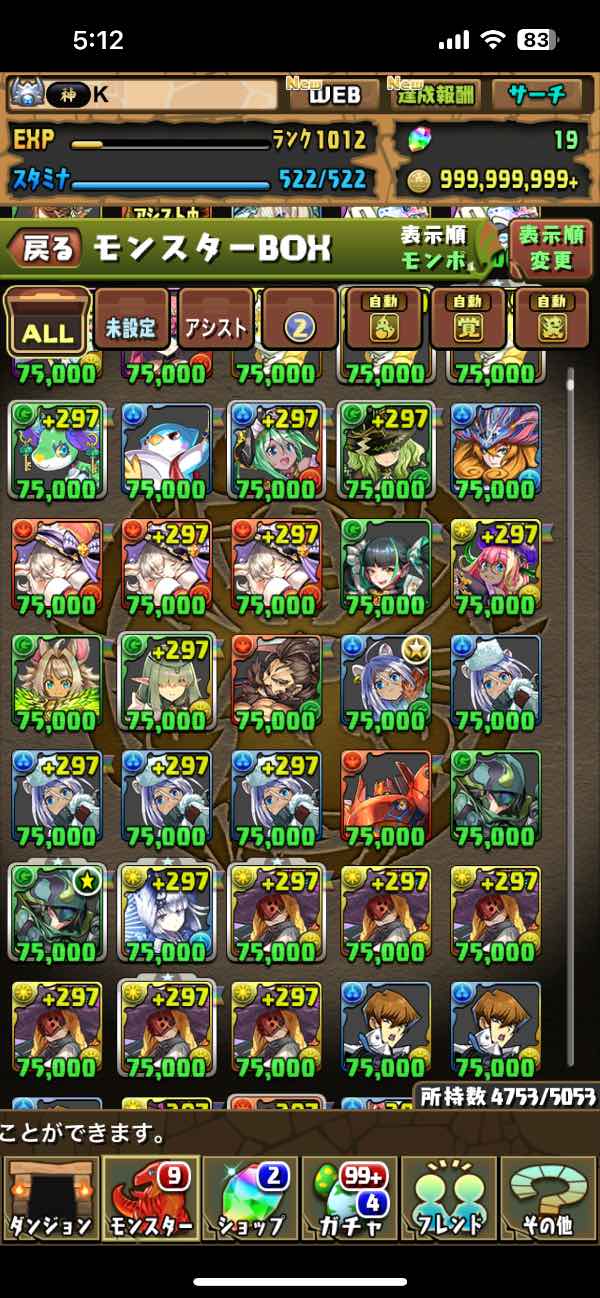
Task: Tap the 戻る back button
Action: (x=46, y=249)
